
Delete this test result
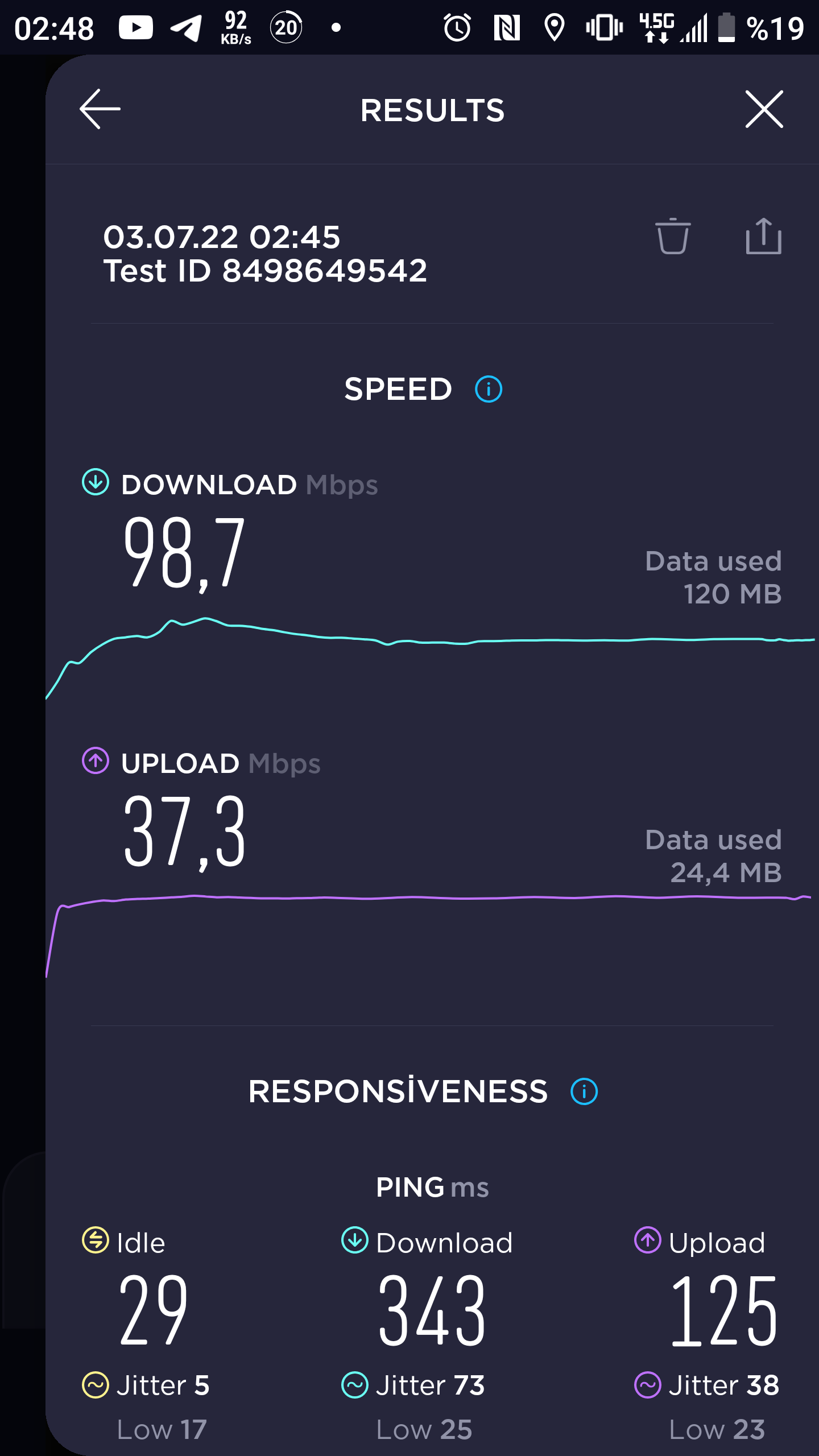[673, 236]
